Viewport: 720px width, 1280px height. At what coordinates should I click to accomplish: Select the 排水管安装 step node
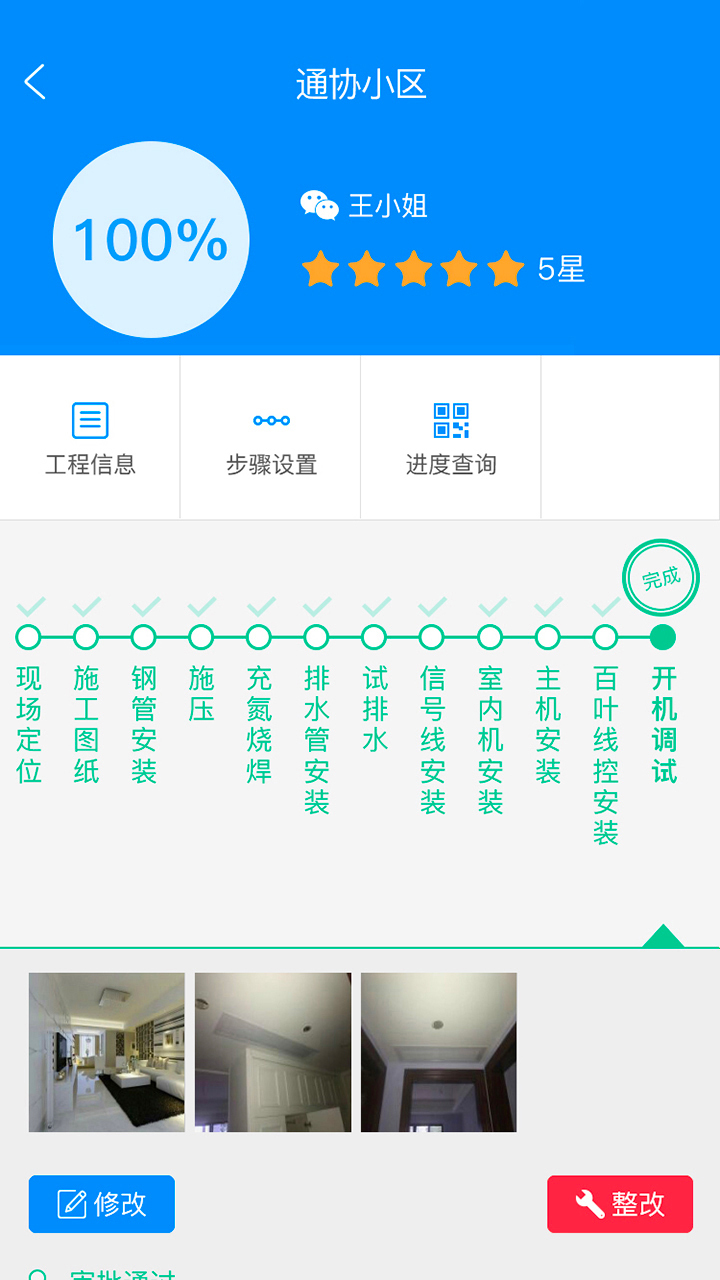pyautogui.click(x=317, y=637)
